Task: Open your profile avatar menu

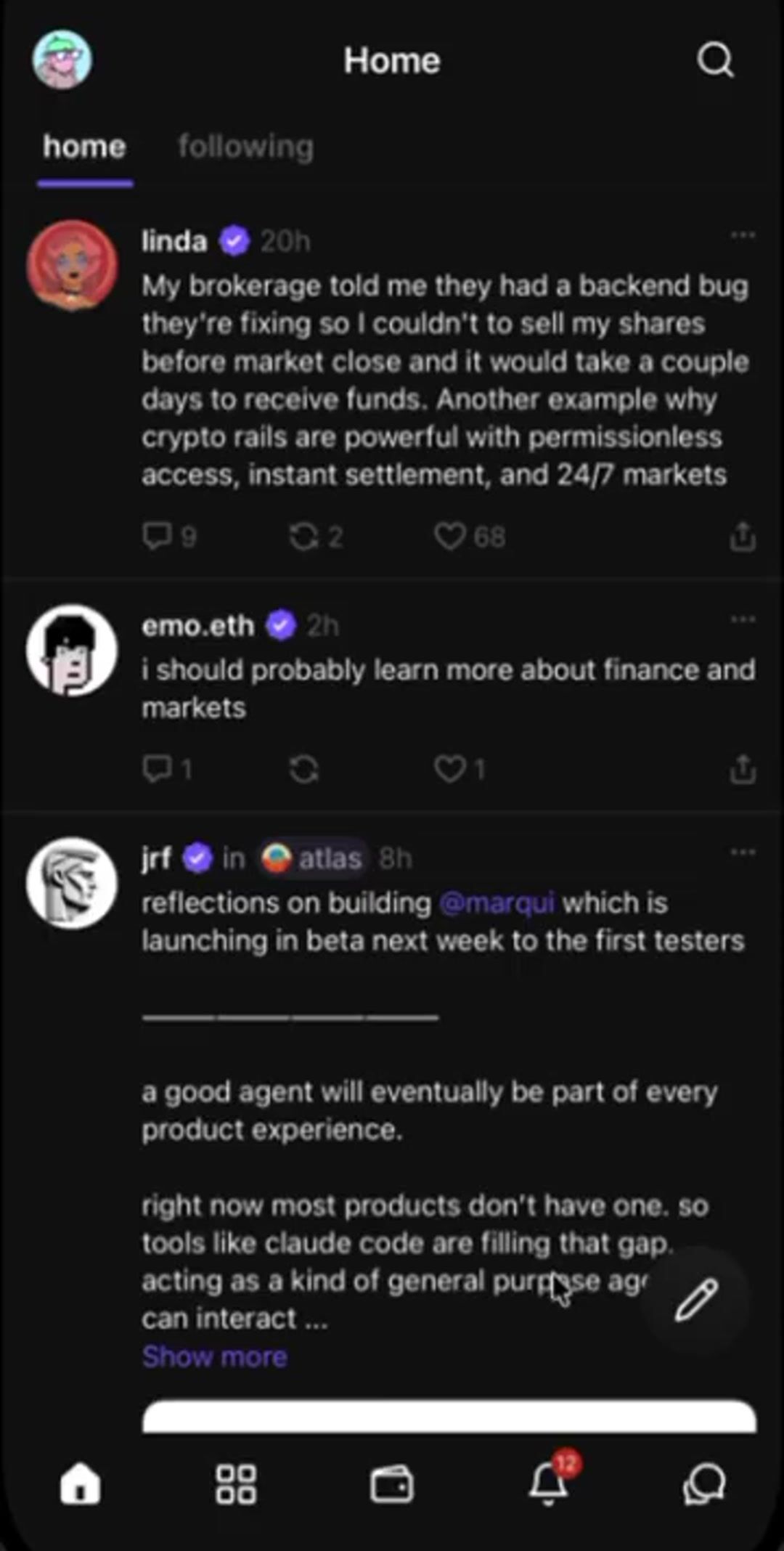Action: pyautogui.click(x=62, y=60)
